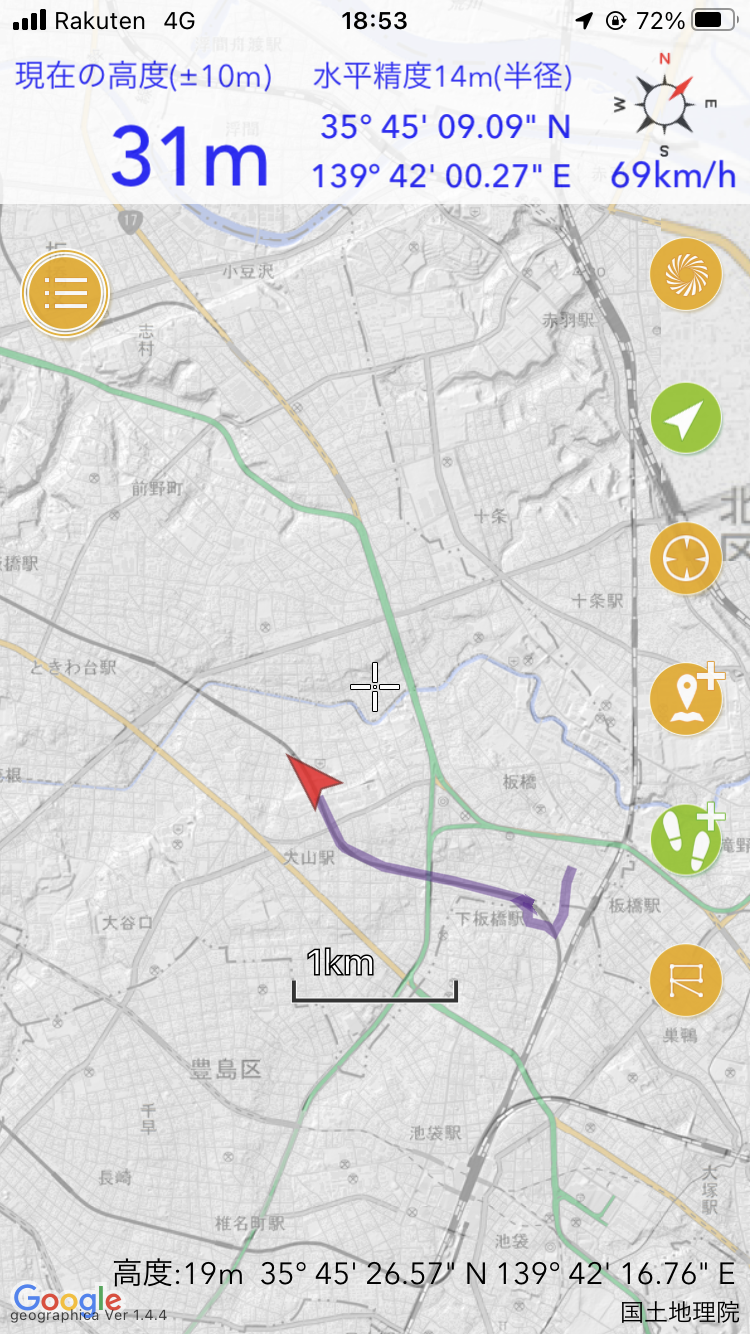Tap the swirl-shaped map type button
750x1334 pixels.
pos(686,270)
